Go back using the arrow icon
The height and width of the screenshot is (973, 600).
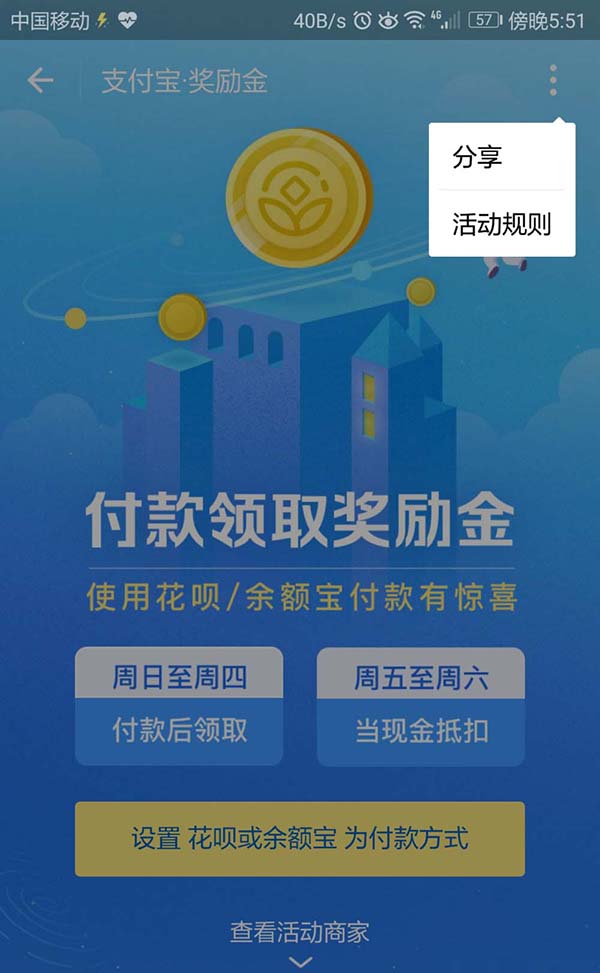[x=41, y=81]
